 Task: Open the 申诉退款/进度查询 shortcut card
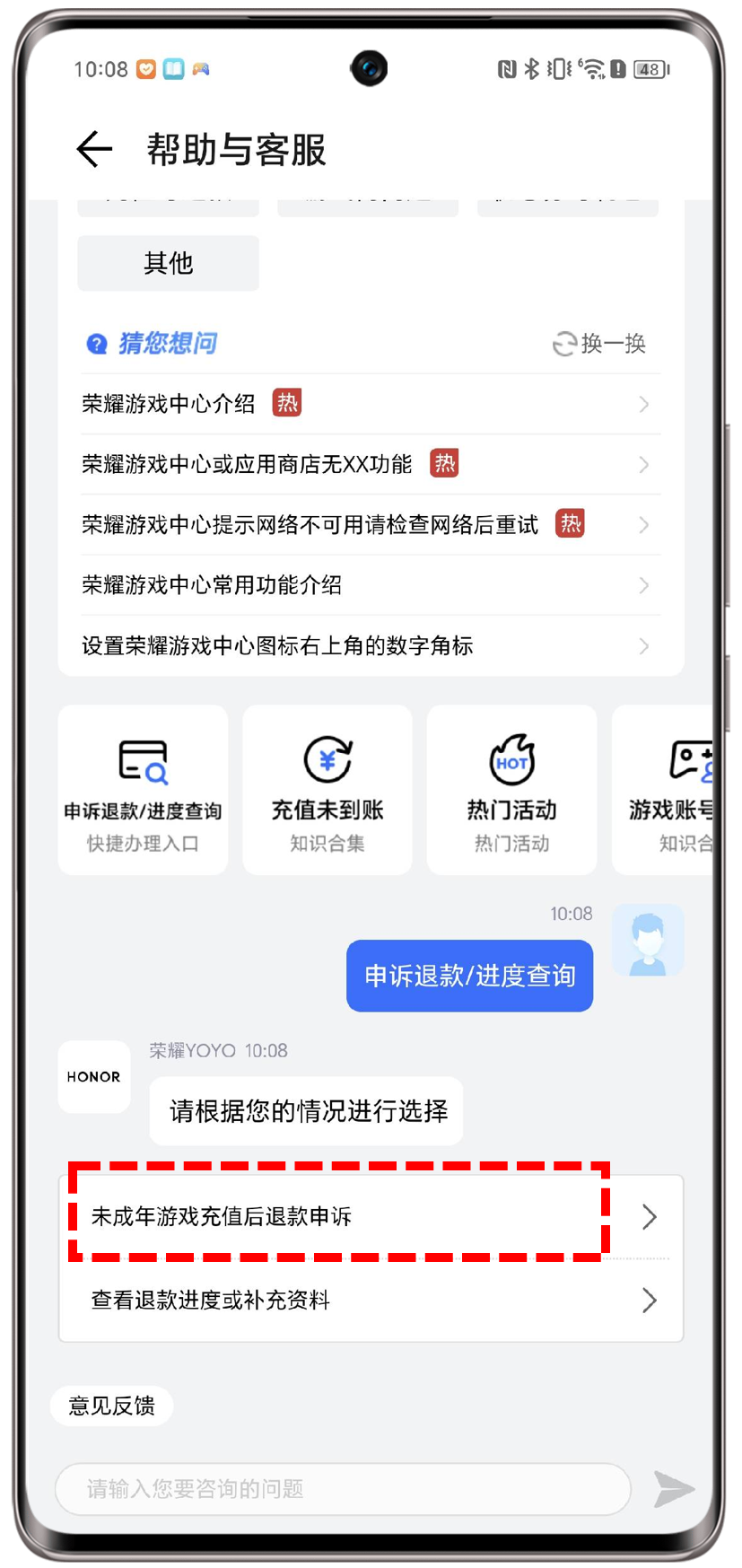[143, 790]
